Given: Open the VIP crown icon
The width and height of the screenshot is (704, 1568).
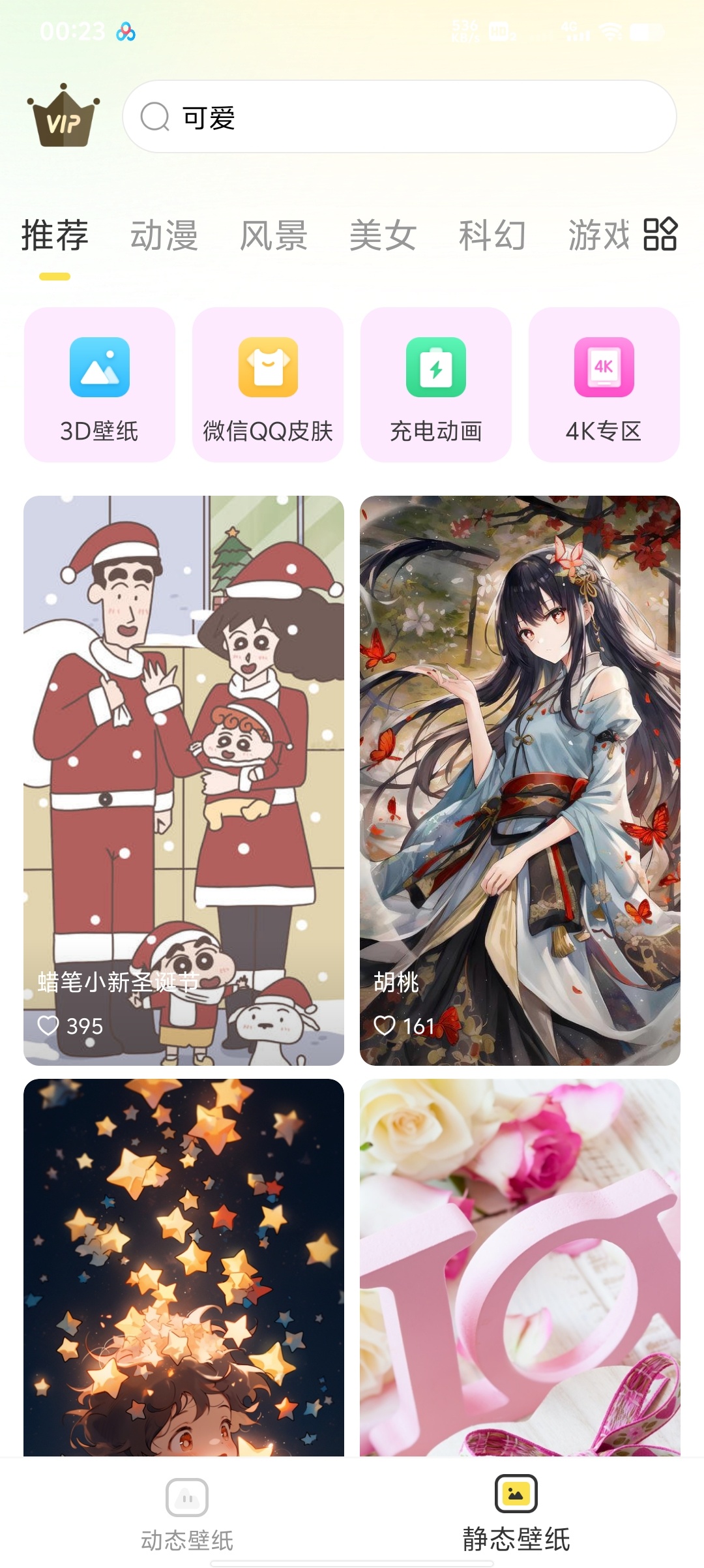Looking at the screenshot, I should coord(63,116).
